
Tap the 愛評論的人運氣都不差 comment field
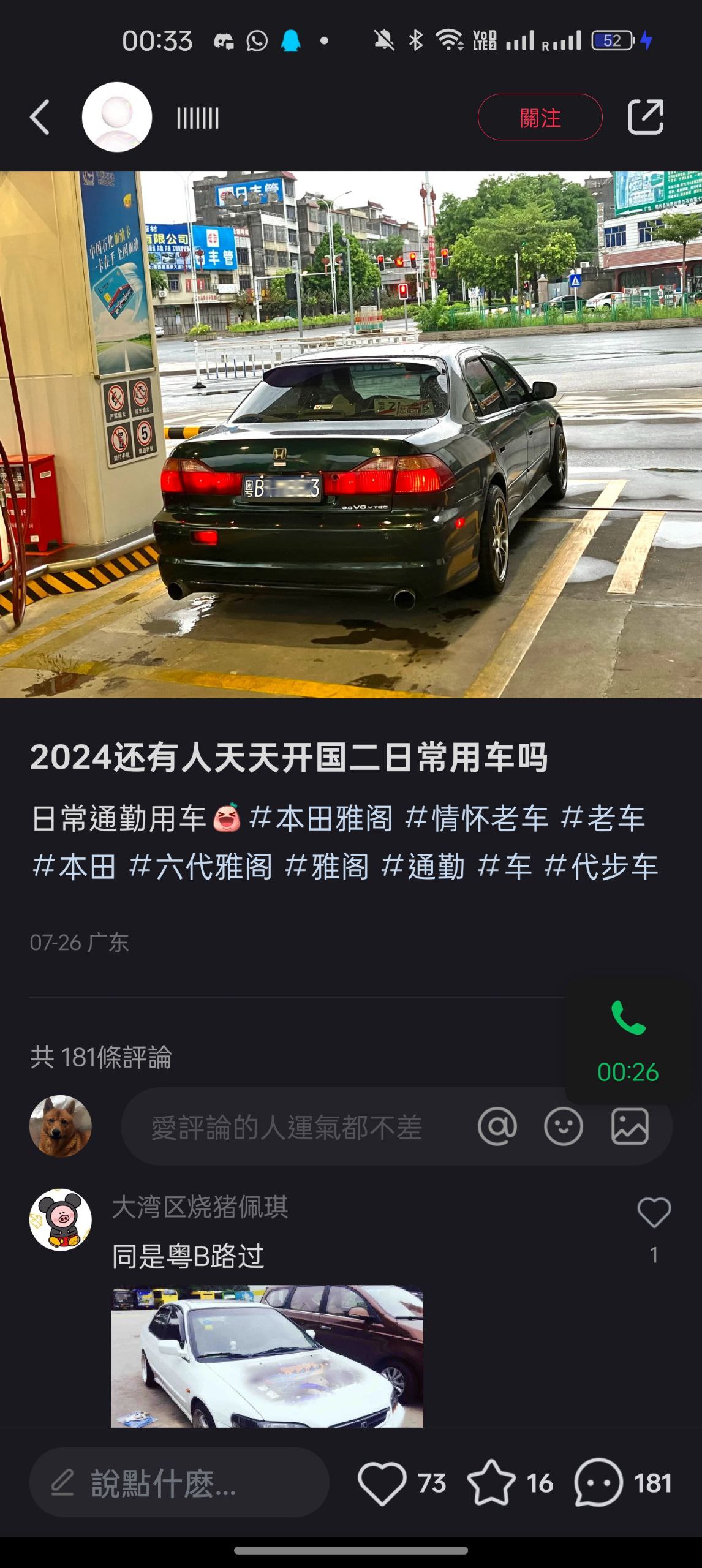287,1127
